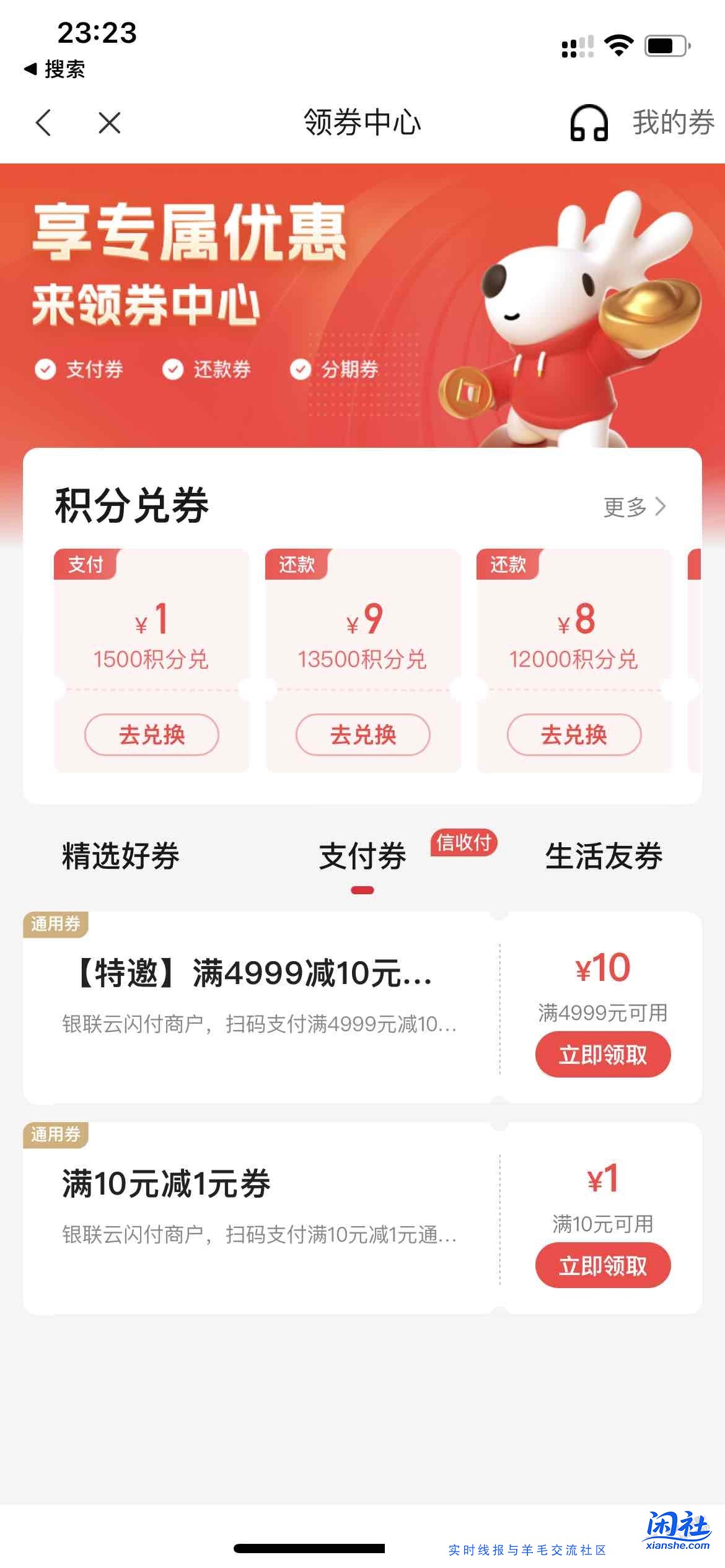Tap 立即领取 for the 满4999减10元 coupon
The width and height of the screenshot is (725, 1568).
[x=603, y=1054]
